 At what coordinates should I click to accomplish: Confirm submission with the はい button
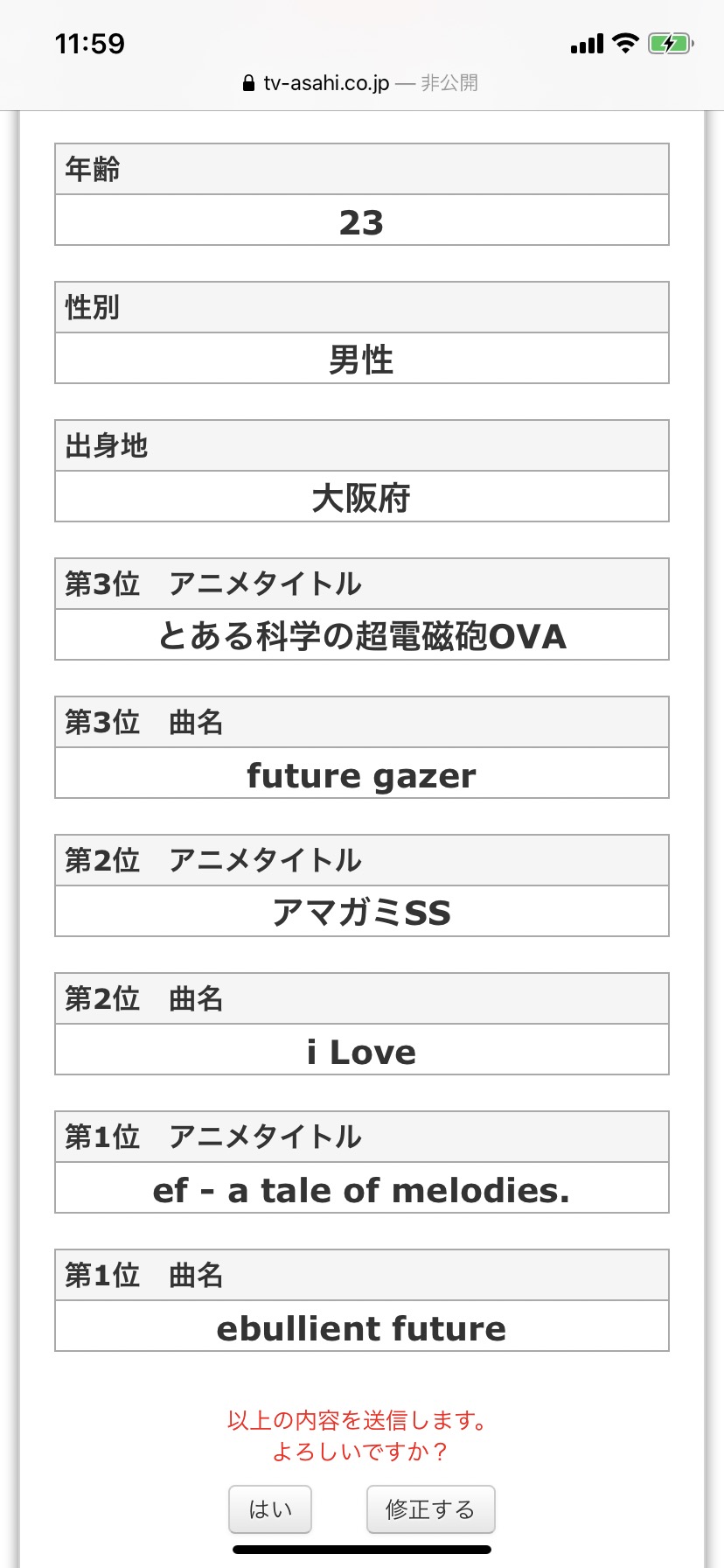[270, 1509]
